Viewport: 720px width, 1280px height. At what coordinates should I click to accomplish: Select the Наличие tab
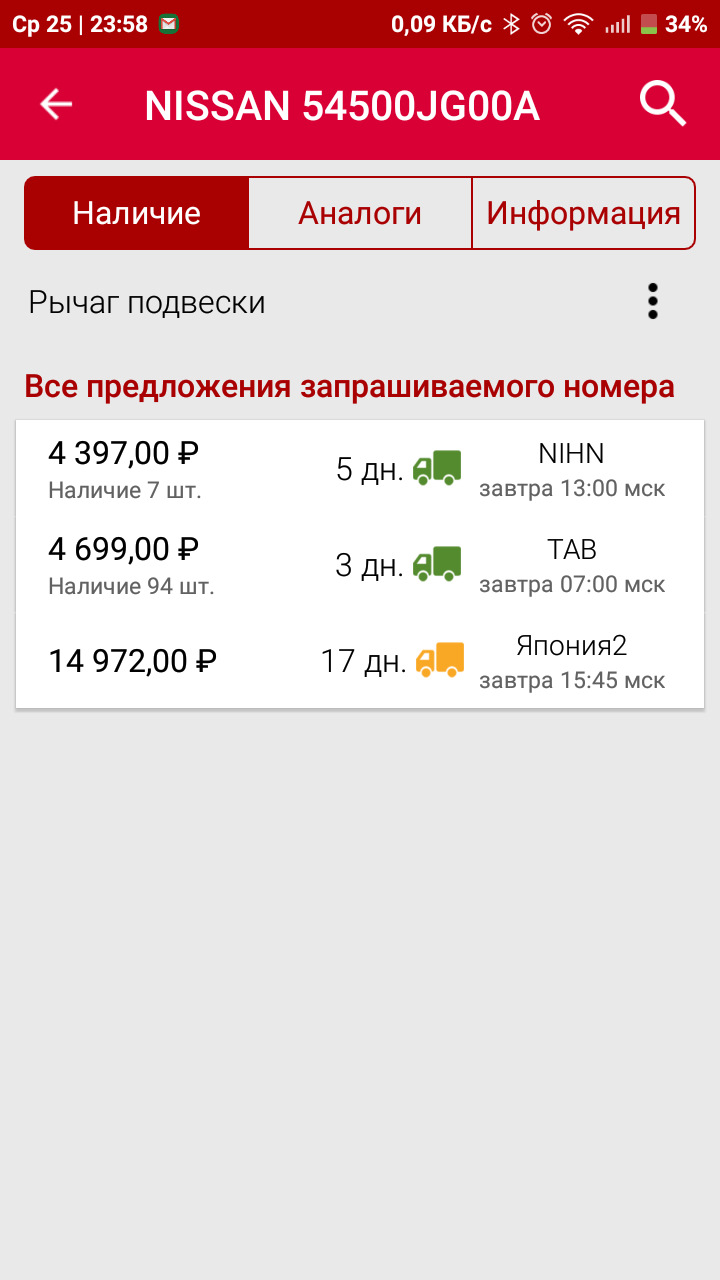pos(137,213)
